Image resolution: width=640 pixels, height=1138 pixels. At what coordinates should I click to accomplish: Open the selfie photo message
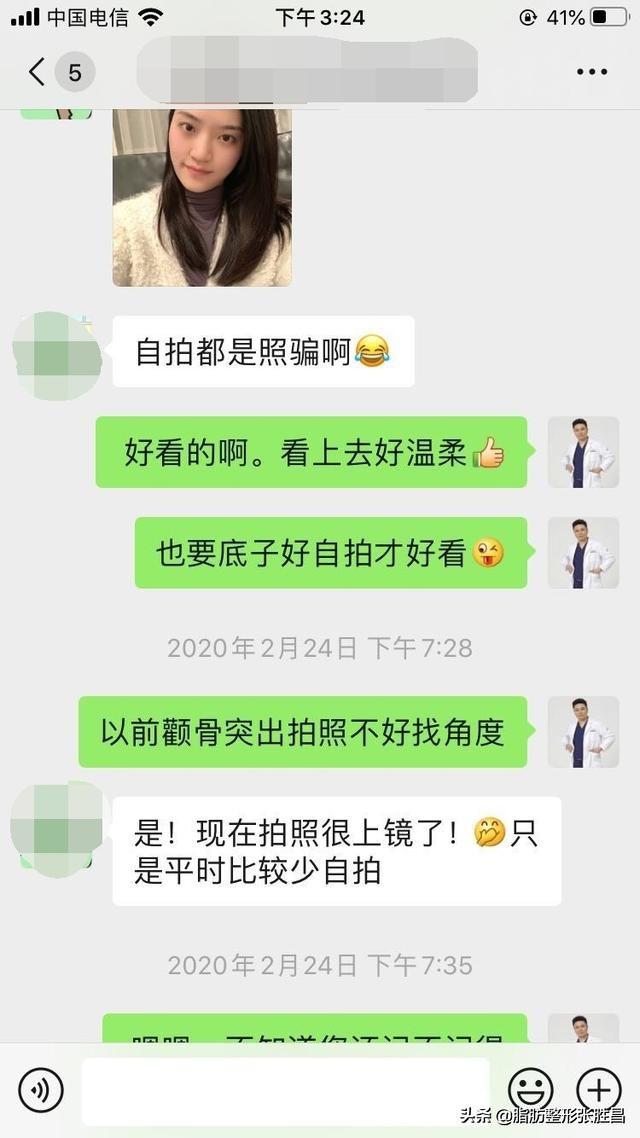(202, 197)
